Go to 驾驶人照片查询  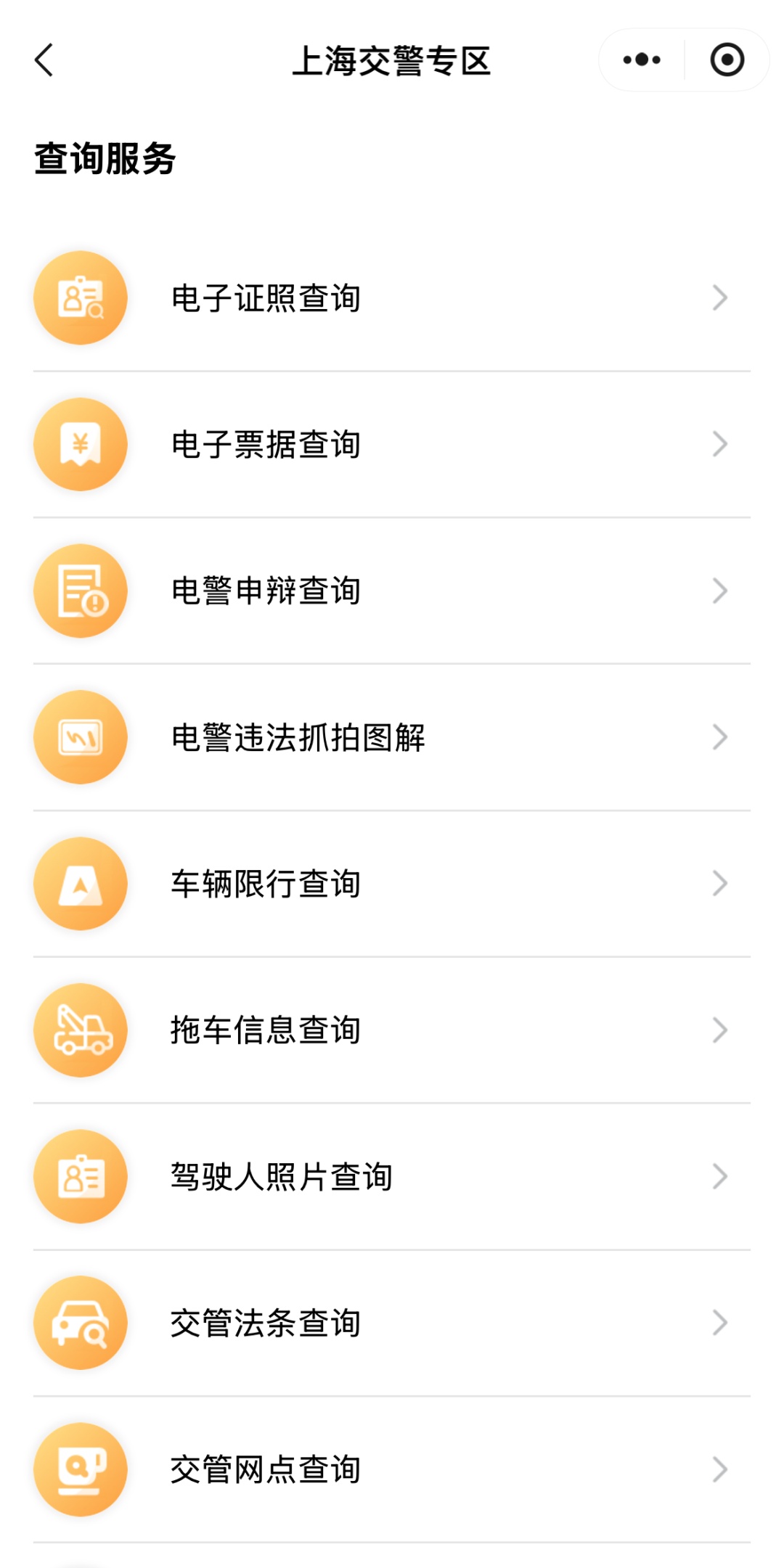pos(392,1177)
